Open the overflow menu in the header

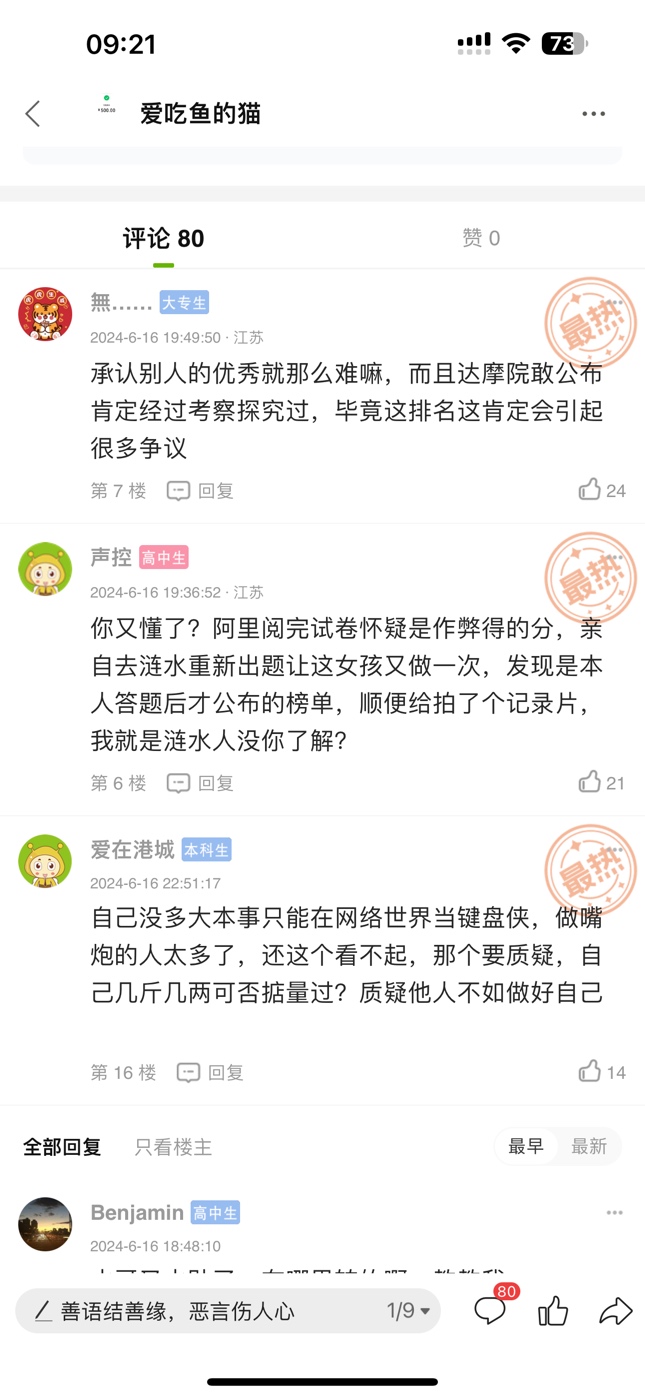593,114
